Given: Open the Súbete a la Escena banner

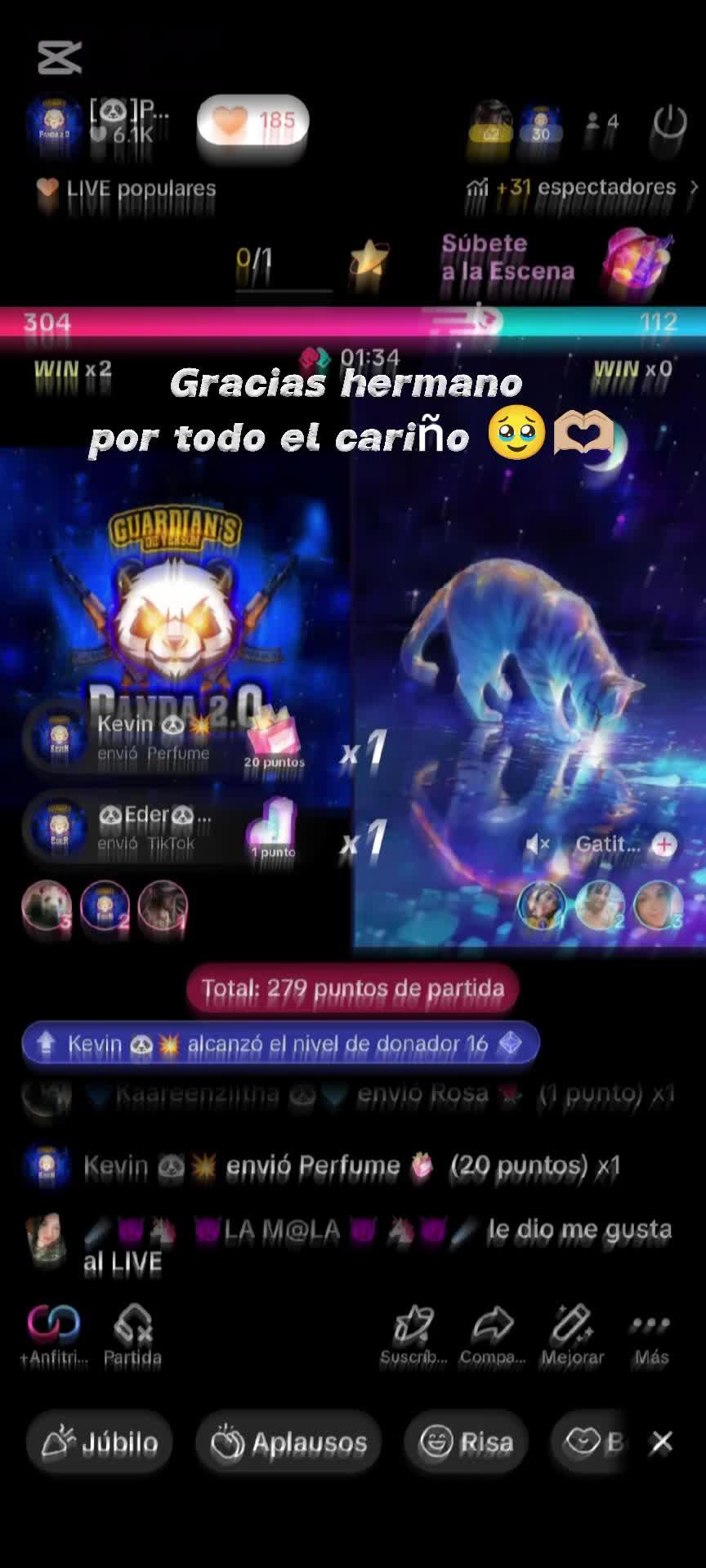Looking at the screenshot, I should pos(556,258).
